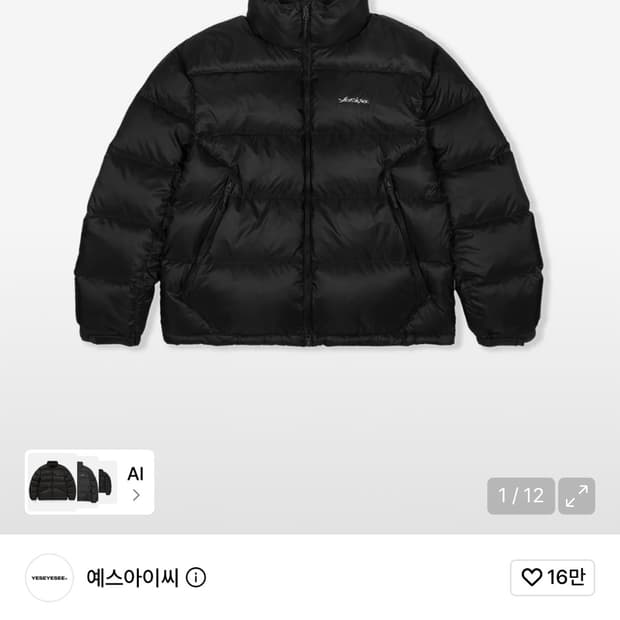Tap the 1 / 12 image page indicator
Image resolution: width=620 pixels, height=620 pixels.
tap(521, 496)
